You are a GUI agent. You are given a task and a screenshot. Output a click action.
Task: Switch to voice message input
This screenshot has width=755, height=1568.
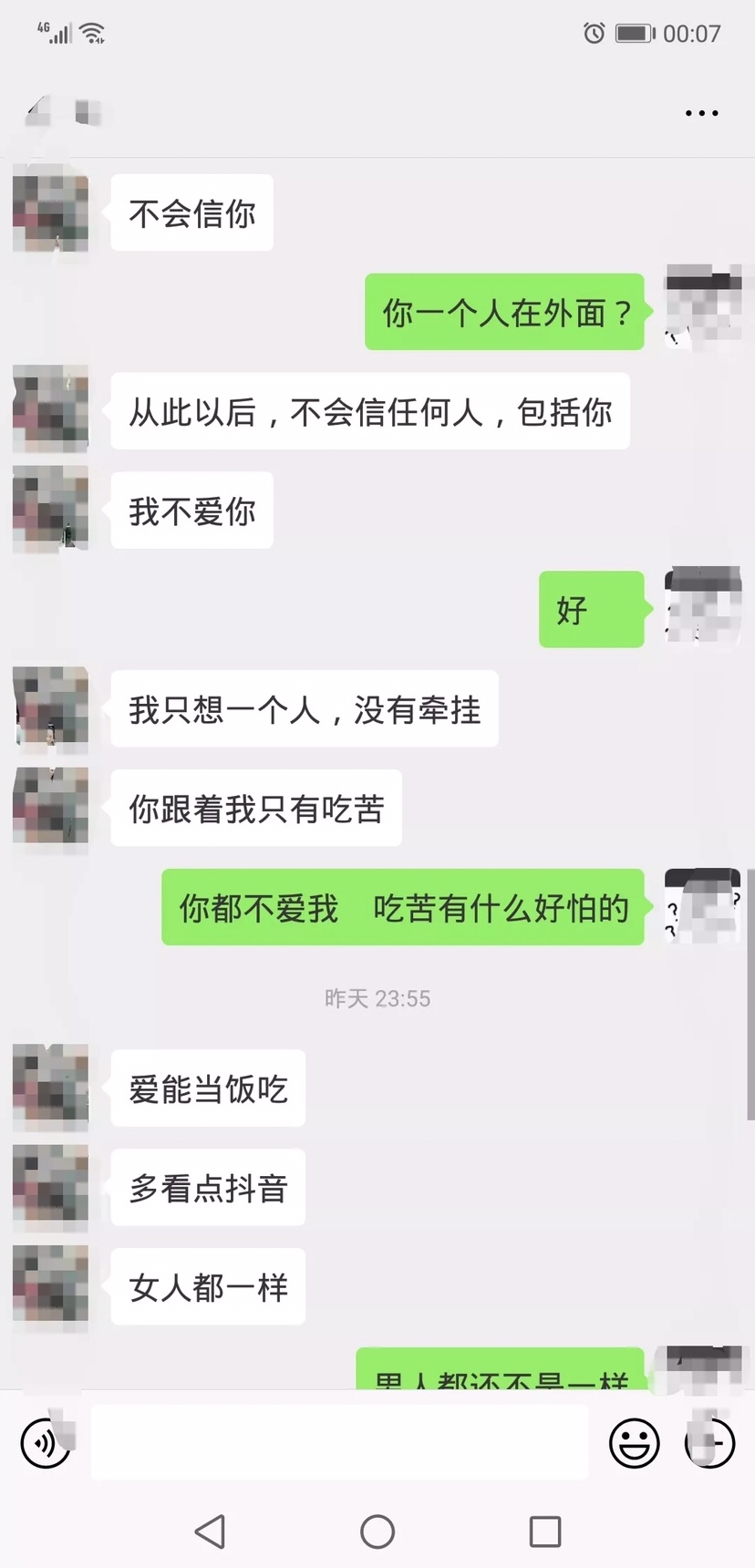click(45, 1443)
